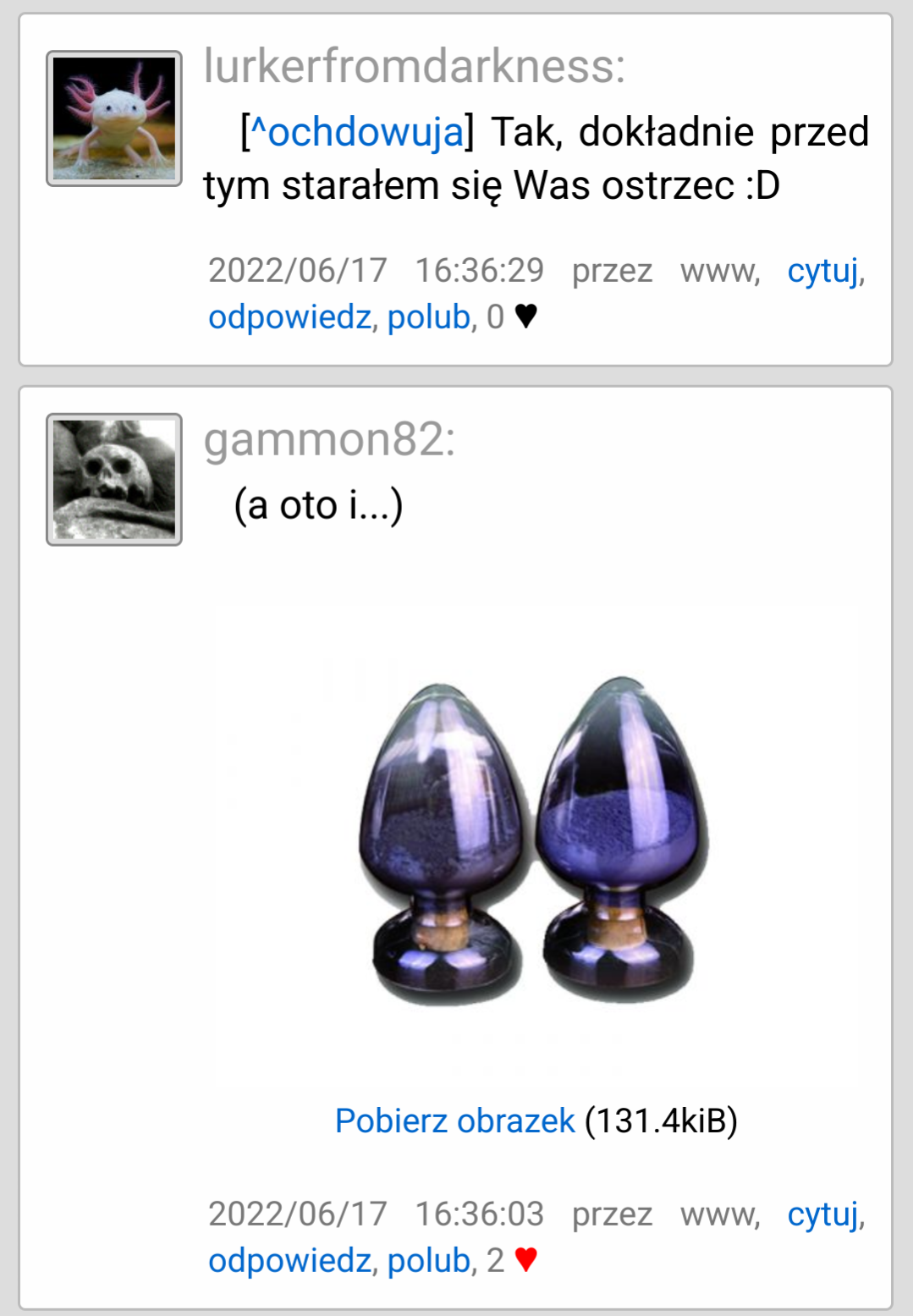The image size is (913, 1316).
Task: Like lurkerfromdarkness's post with polub
Action: 428,317
